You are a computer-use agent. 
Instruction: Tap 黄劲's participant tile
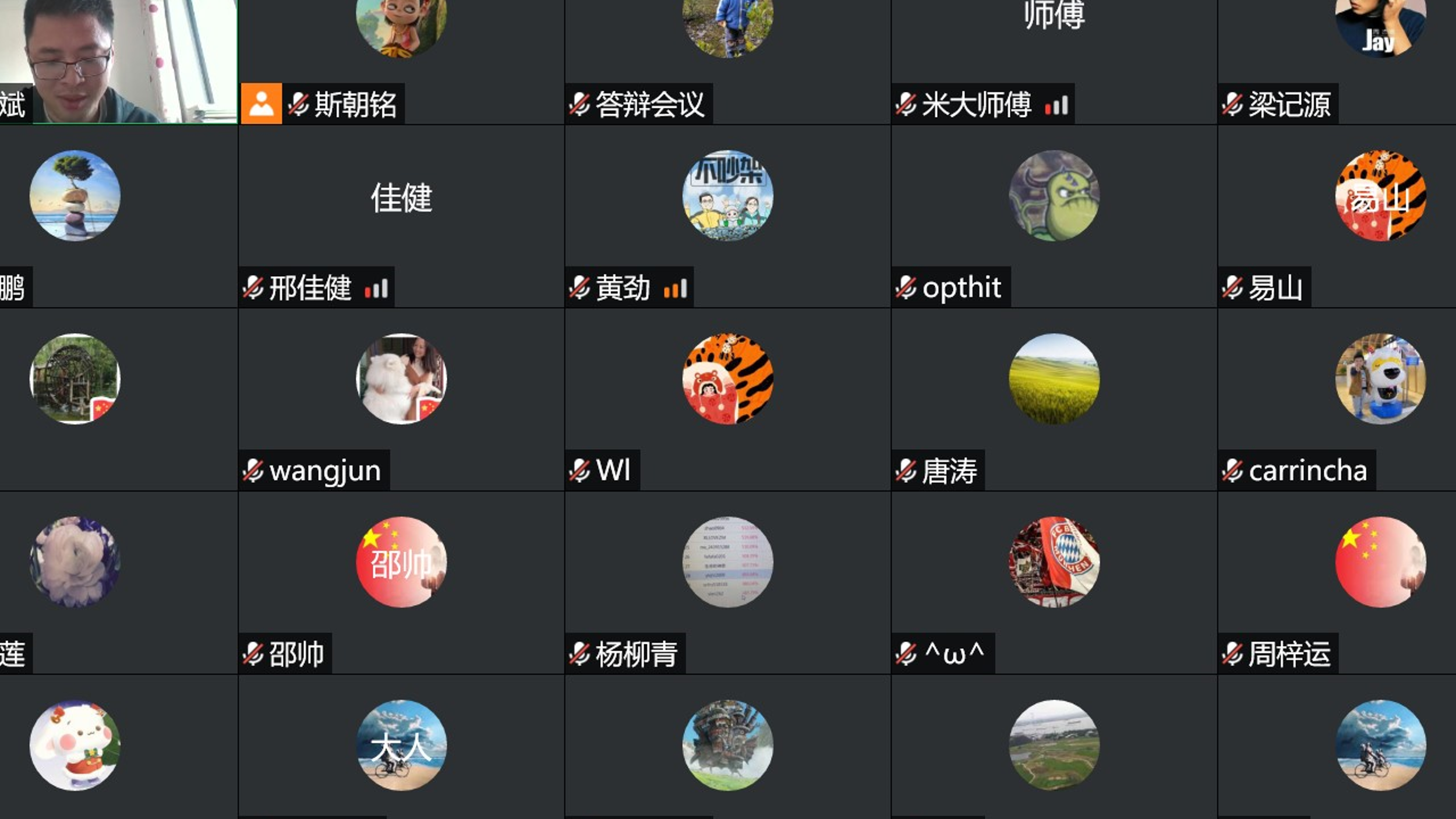[x=727, y=216]
